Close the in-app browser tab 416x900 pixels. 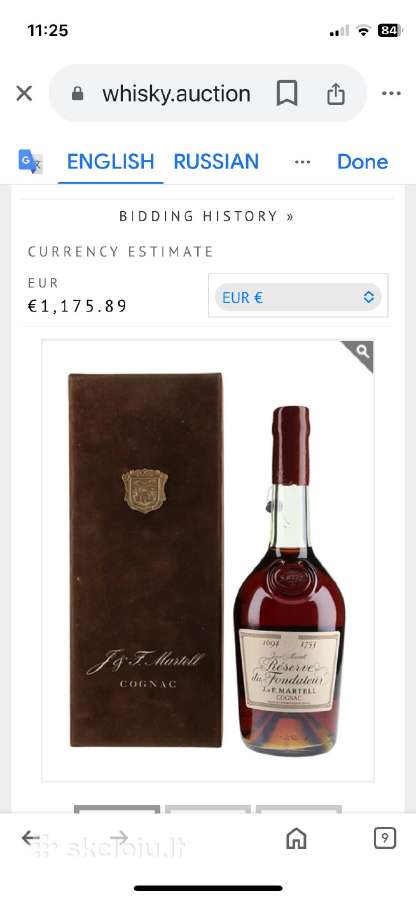(x=24, y=94)
